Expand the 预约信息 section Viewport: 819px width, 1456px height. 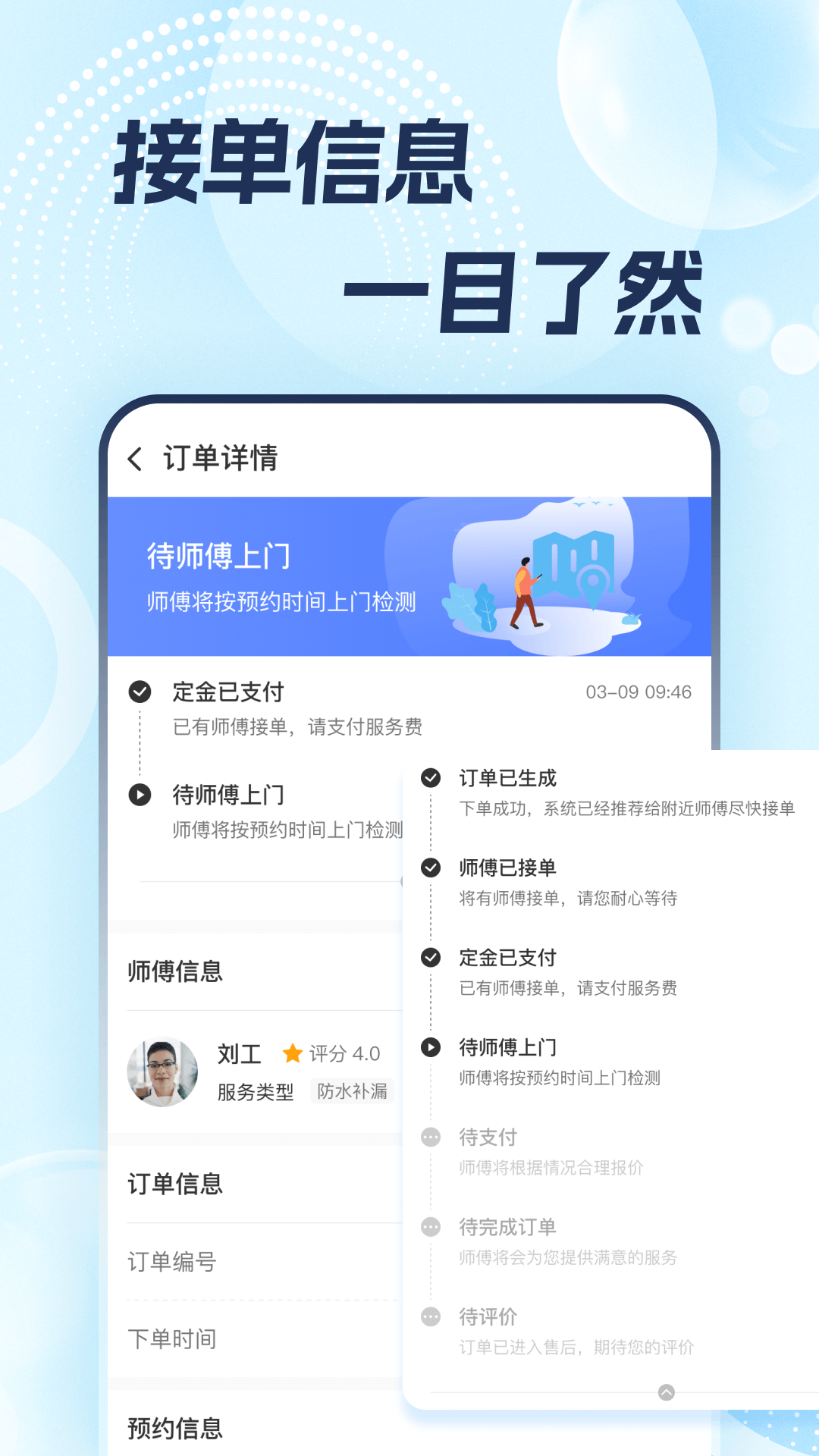(176, 1429)
